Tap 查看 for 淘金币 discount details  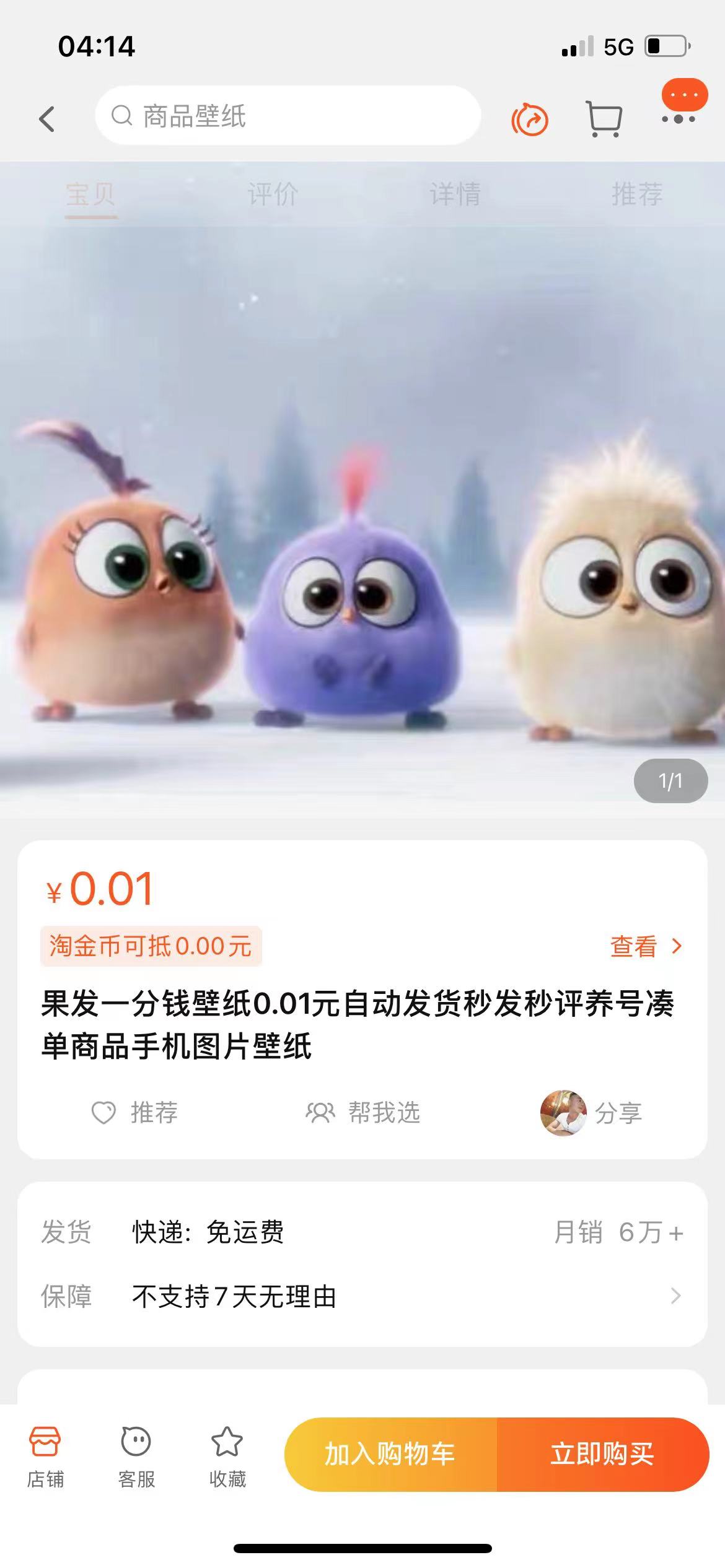click(x=645, y=946)
